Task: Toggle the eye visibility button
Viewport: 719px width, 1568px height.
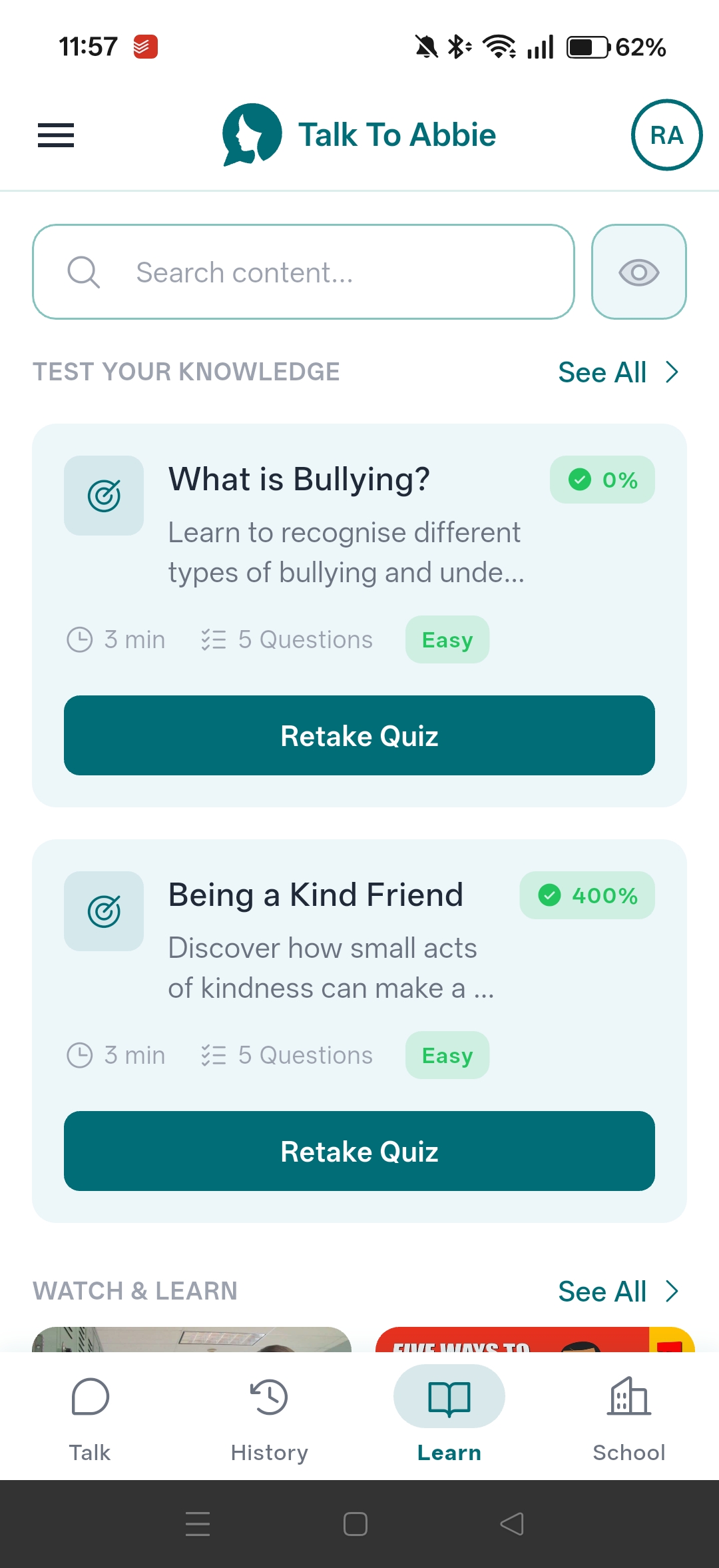Action: pos(638,272)
